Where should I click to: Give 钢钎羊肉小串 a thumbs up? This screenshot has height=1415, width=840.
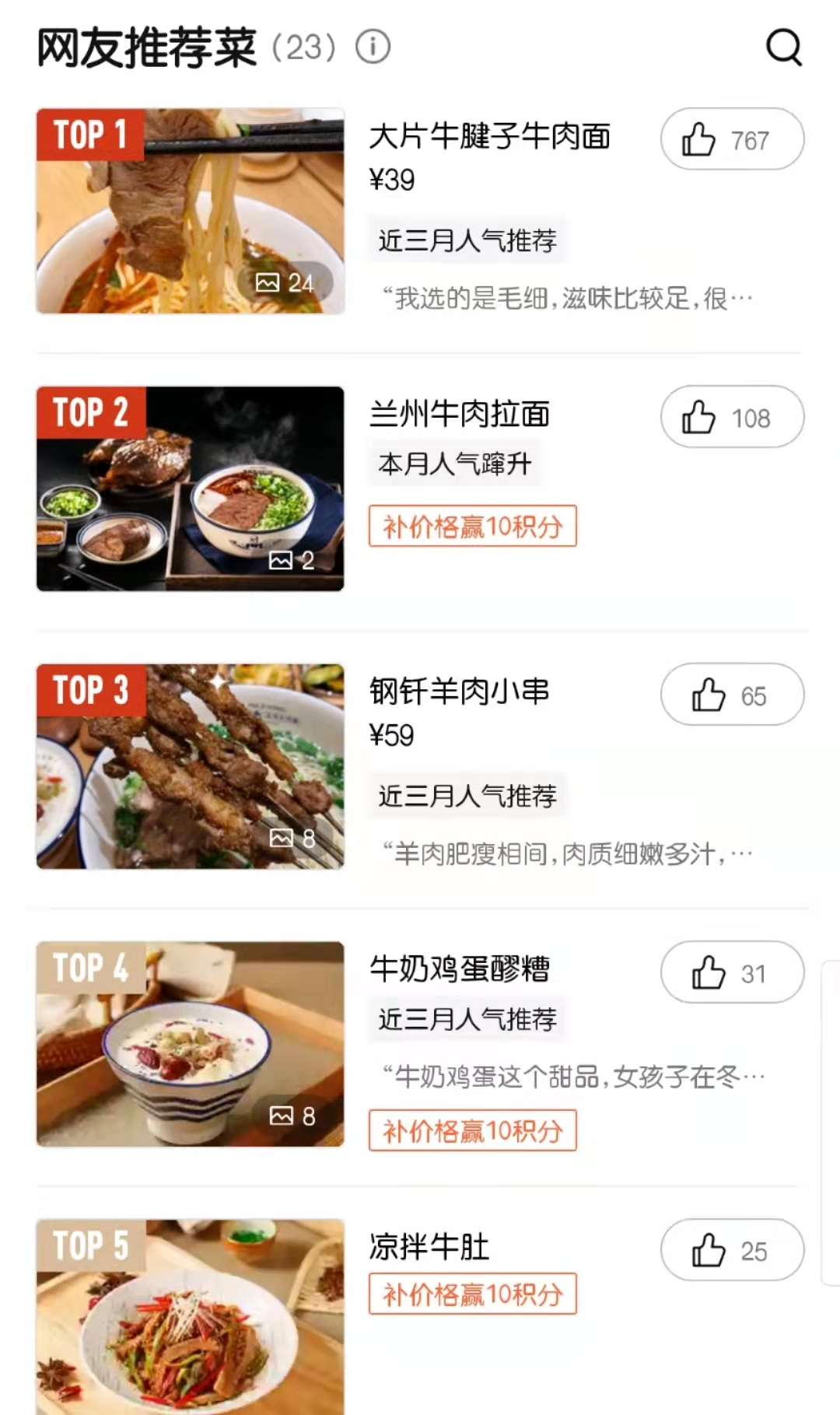pos(732,695)
